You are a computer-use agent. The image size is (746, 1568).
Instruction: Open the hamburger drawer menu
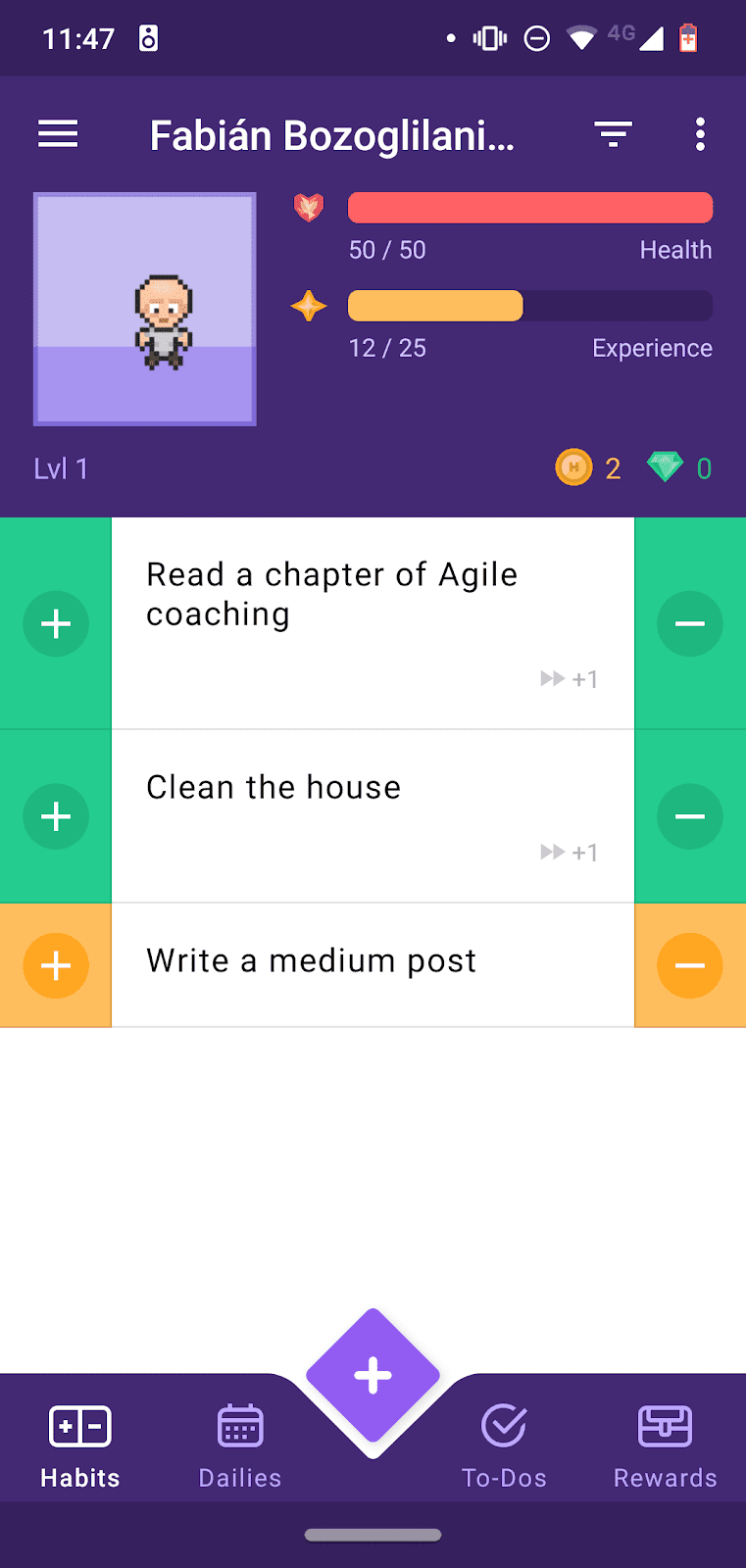coord(58,134)
